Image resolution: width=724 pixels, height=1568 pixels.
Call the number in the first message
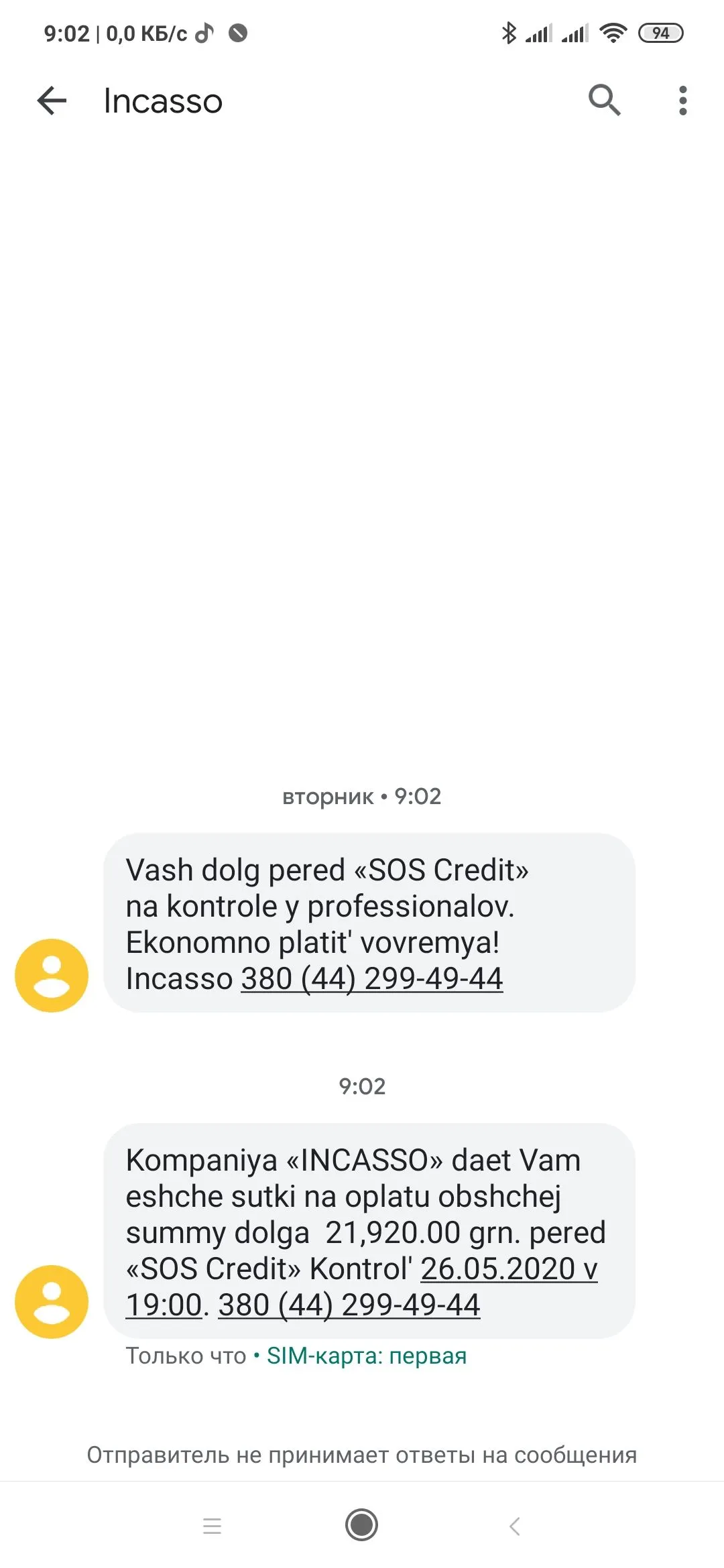click(x=371, y=979)
